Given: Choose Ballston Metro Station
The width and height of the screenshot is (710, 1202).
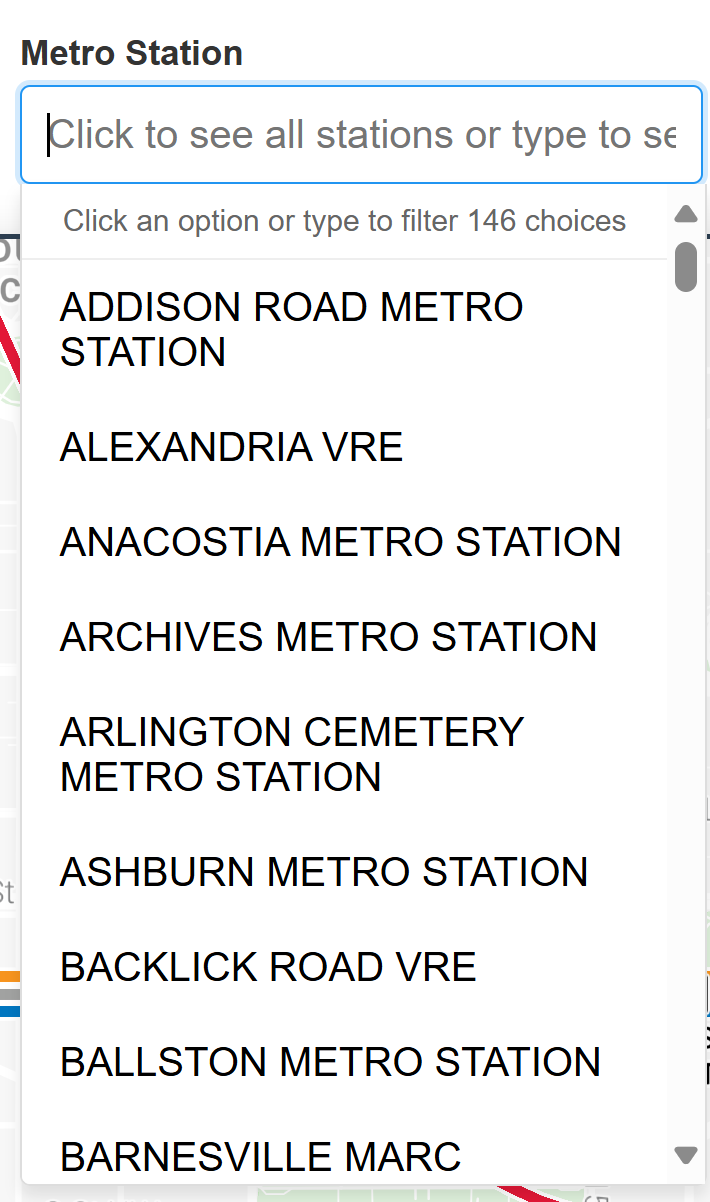Looking at the screenshot, I should (x=330, y=1062).
